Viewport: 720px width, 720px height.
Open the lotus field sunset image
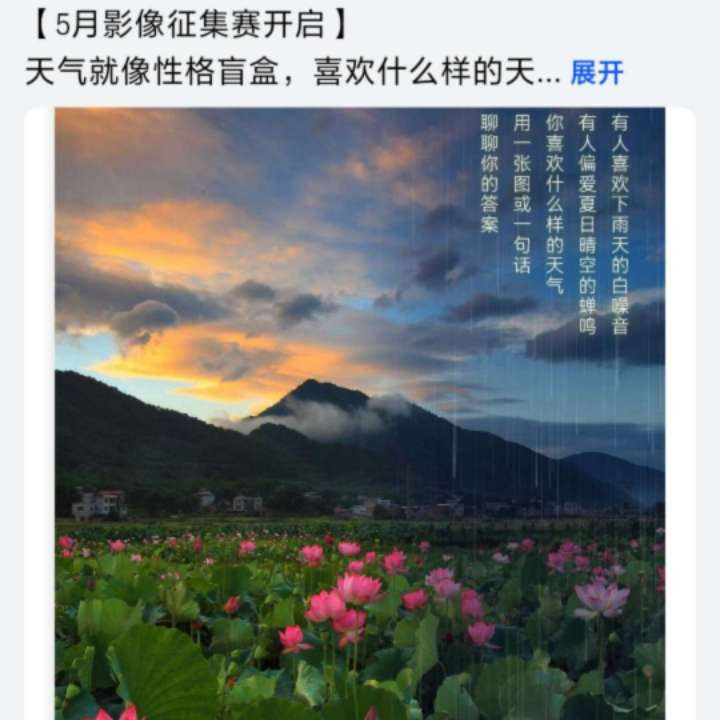[360, 413]
